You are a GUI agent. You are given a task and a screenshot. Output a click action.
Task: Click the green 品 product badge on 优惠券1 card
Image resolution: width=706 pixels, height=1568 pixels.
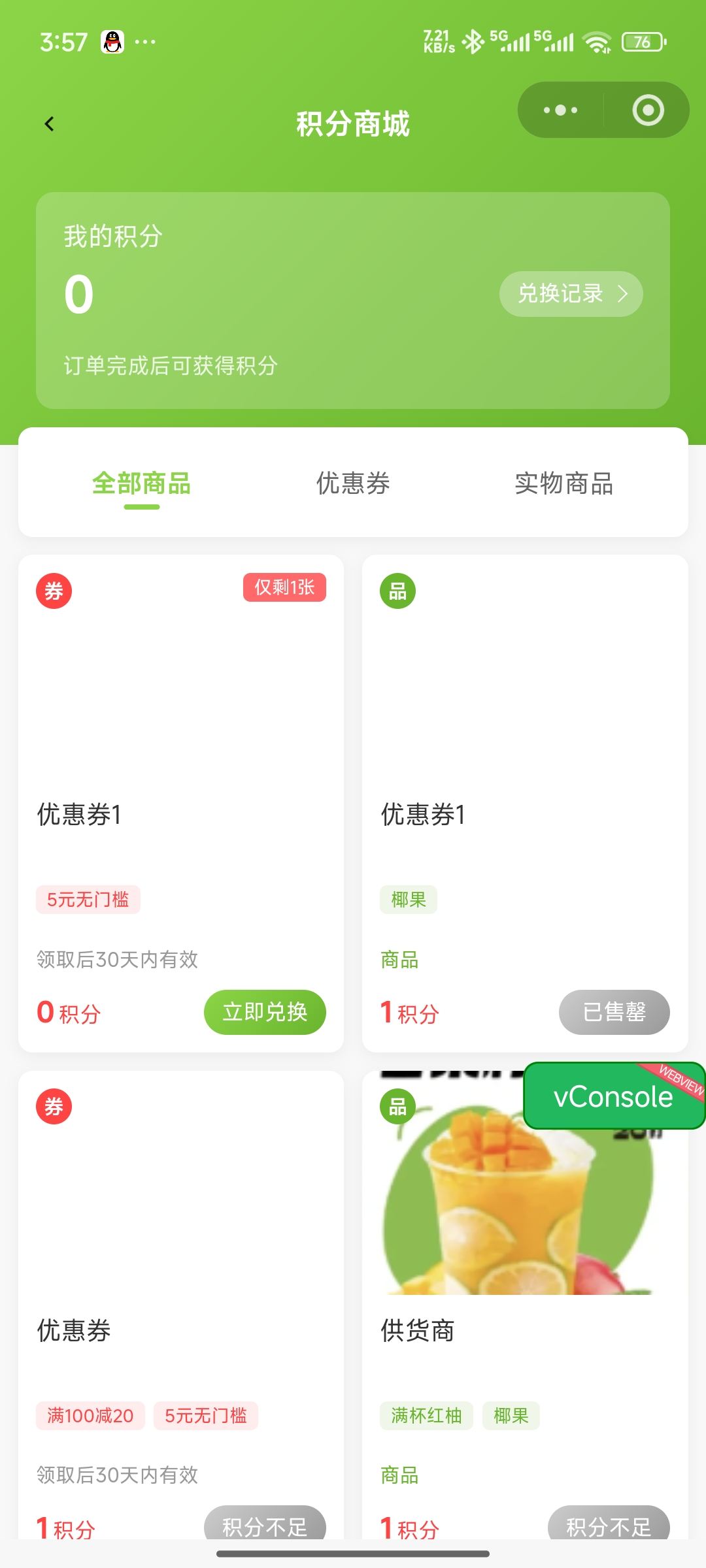(398, 590)
